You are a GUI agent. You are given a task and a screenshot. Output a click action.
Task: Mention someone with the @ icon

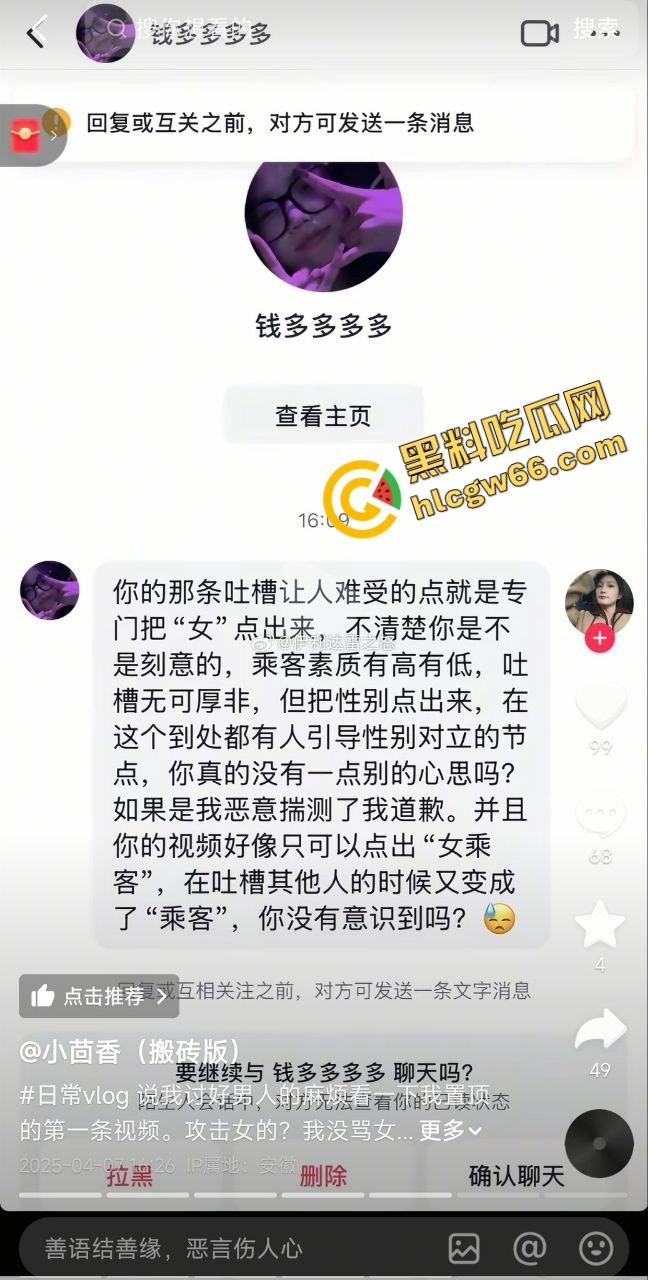tap(529, 1248)
